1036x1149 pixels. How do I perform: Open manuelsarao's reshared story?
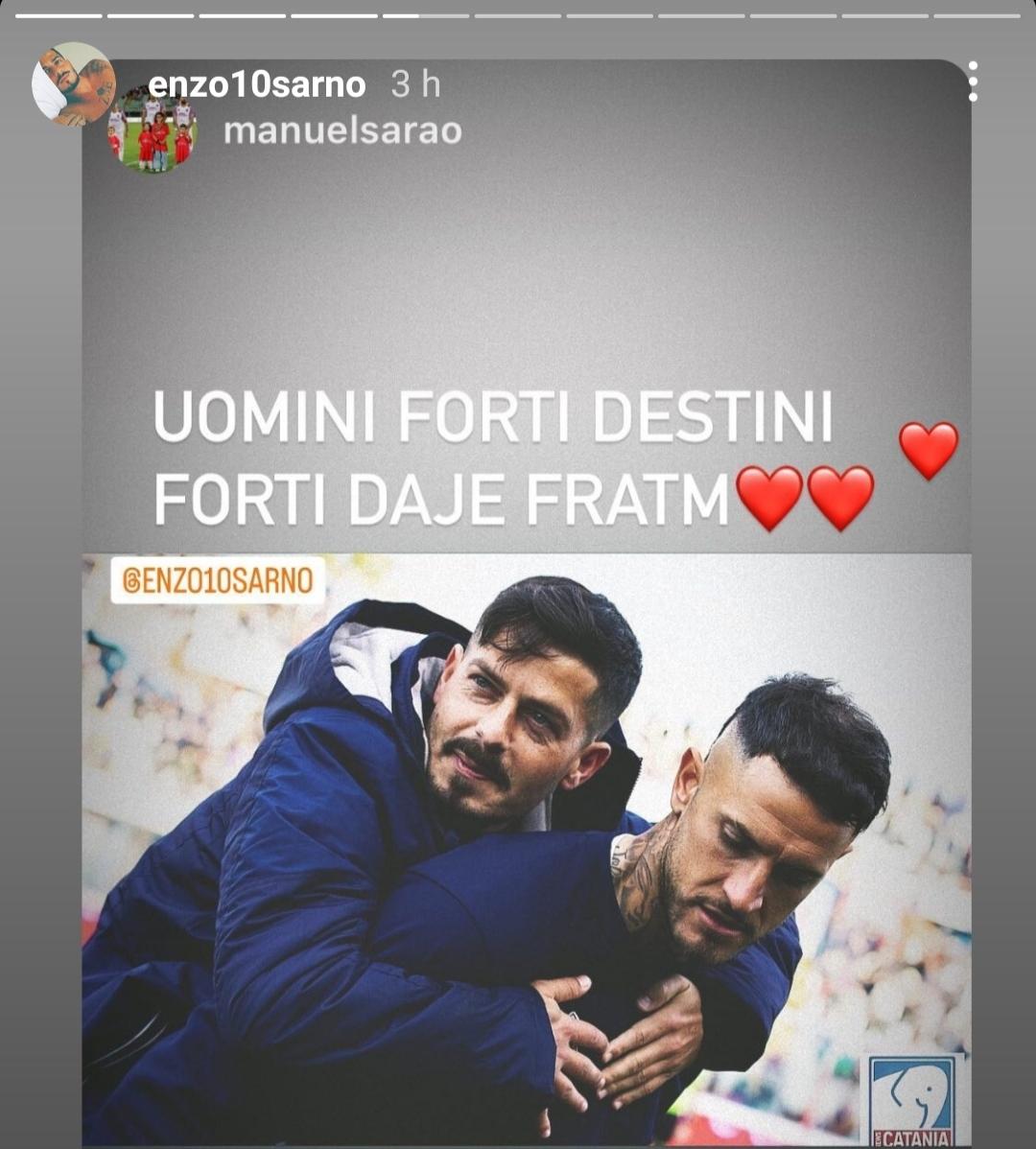tap(342, 130)
